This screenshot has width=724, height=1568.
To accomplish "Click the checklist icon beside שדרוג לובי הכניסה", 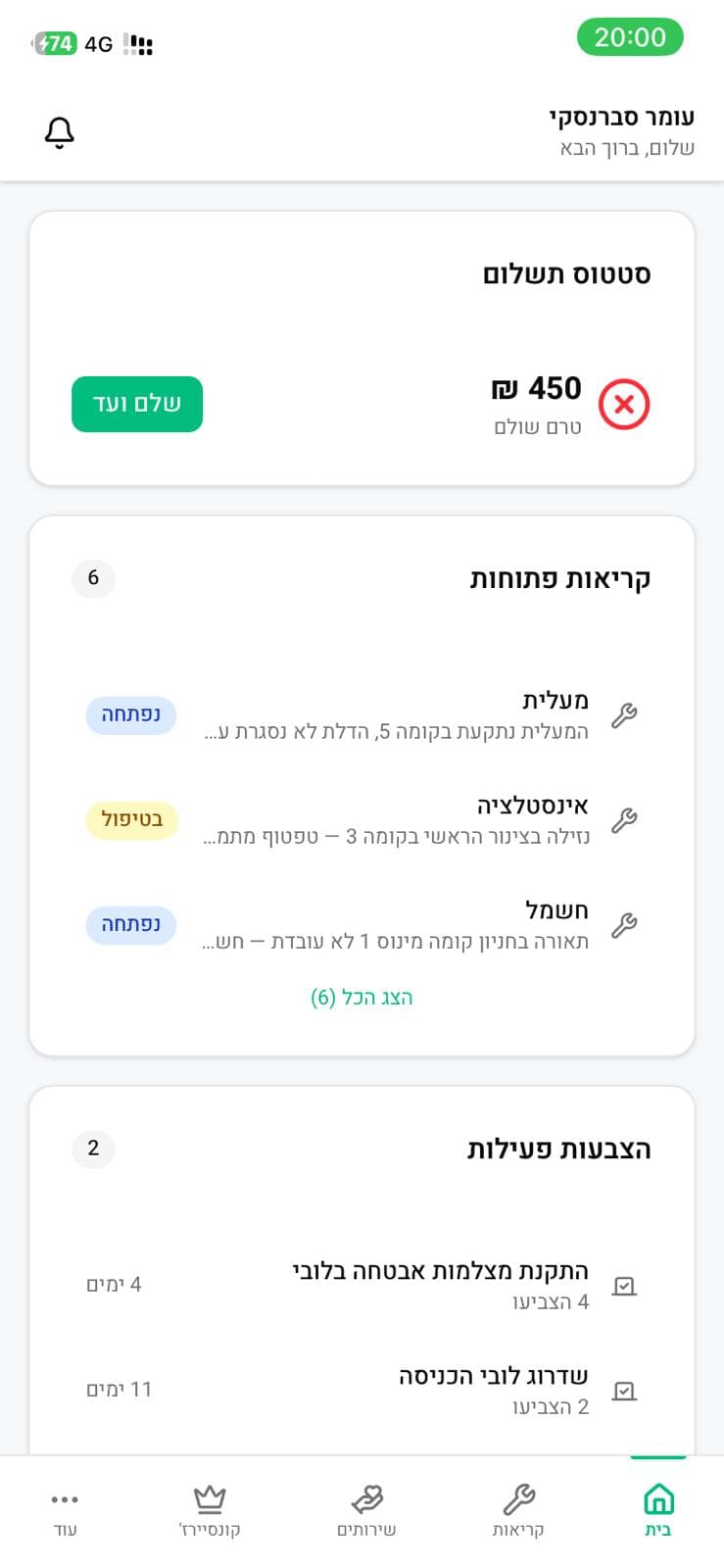I will click(x=626, y=1390).
